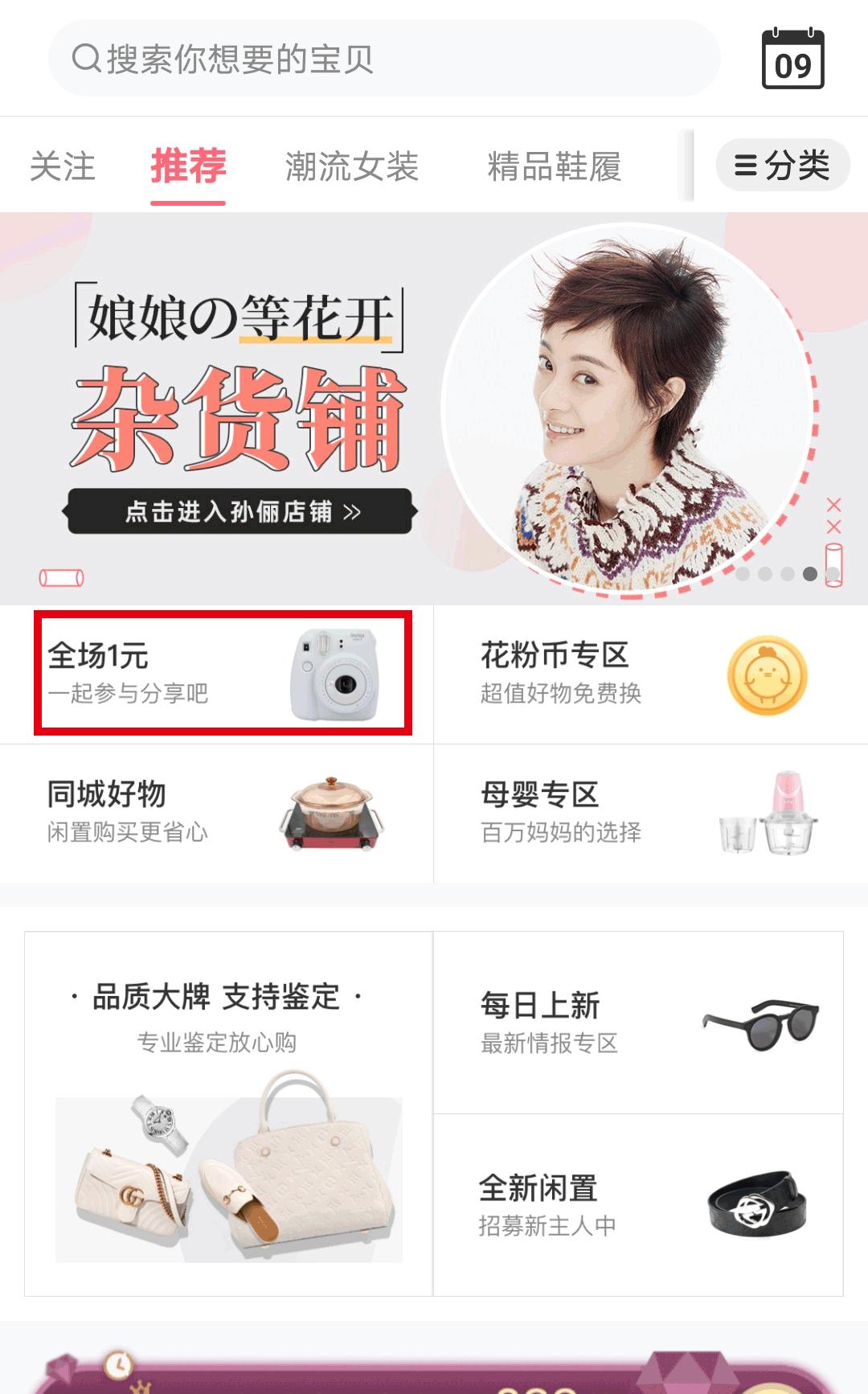The image size is (868, 1394).
Task: Open the 精品鞋履 tab
Action: (554, 167)
